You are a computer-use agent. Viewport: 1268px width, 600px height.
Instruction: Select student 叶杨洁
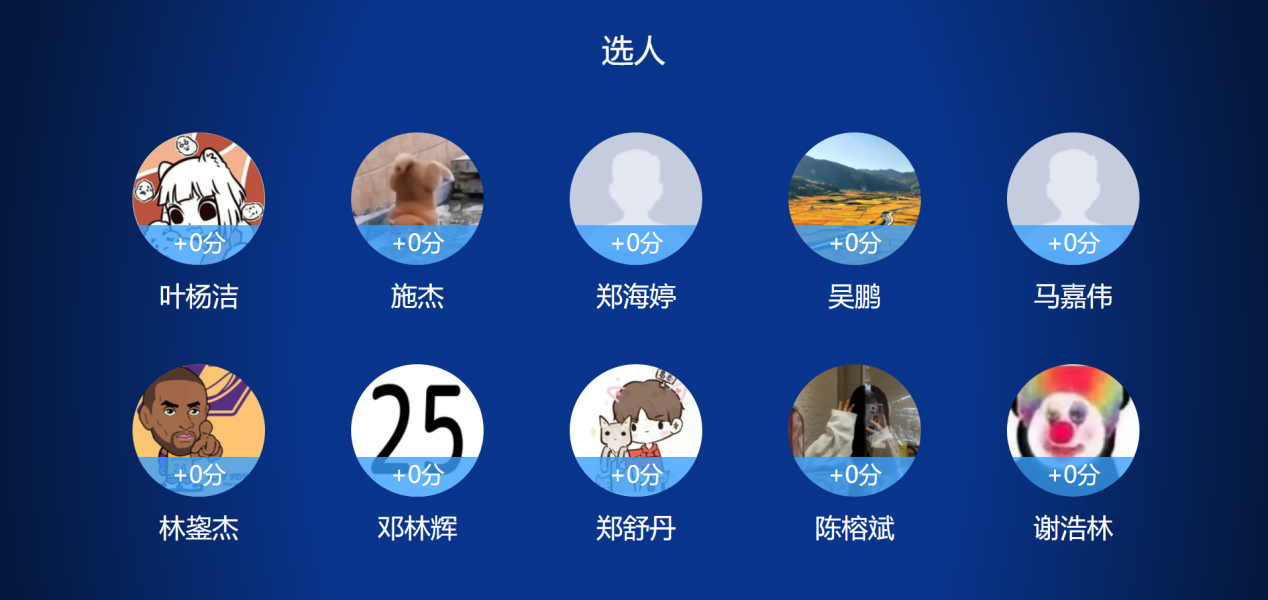pyautogui.click(x=199, y=198)
